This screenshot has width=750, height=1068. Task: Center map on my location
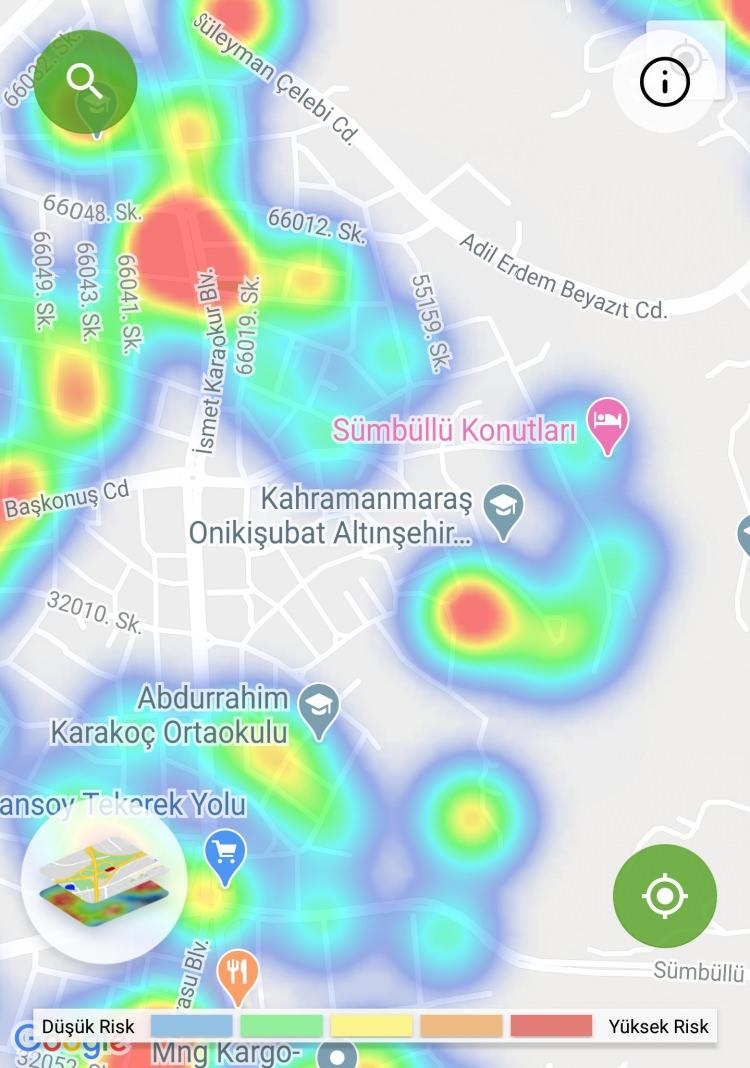pyautogui.click(x=664, y=896)
